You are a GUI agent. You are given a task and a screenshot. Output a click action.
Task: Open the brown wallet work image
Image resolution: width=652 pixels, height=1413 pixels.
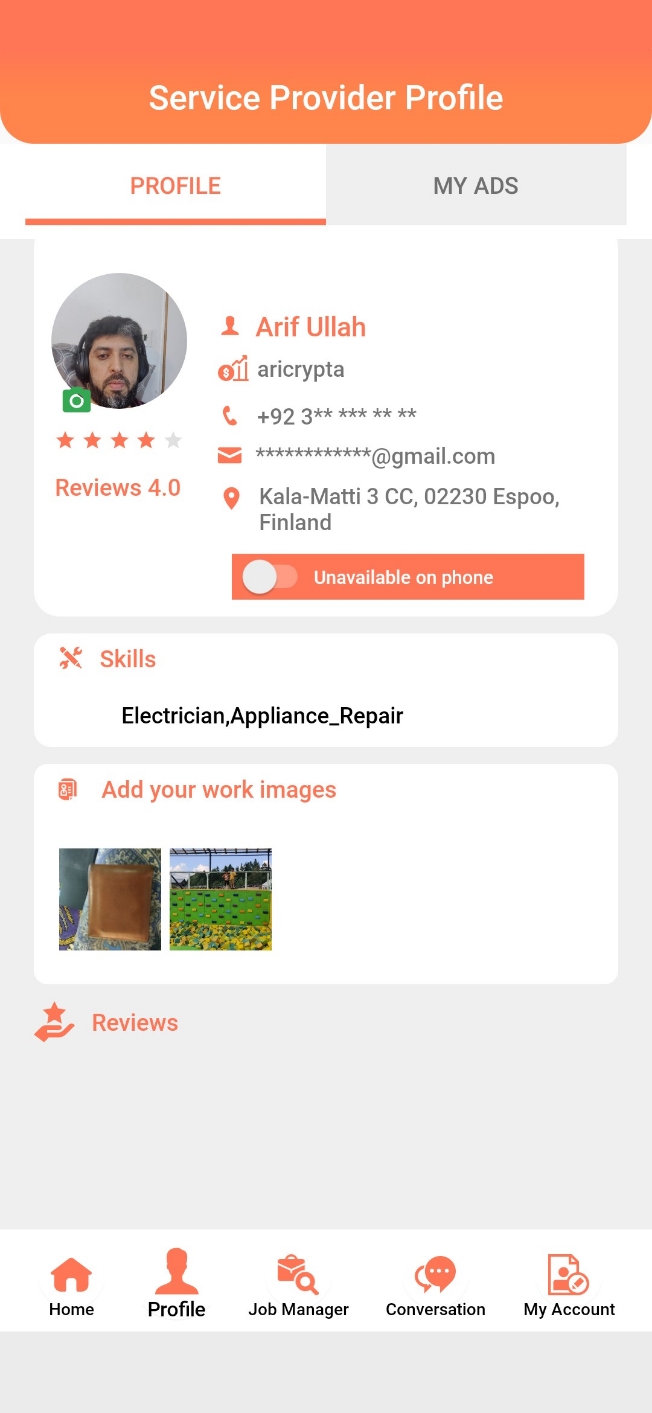(x=110, y=899)
